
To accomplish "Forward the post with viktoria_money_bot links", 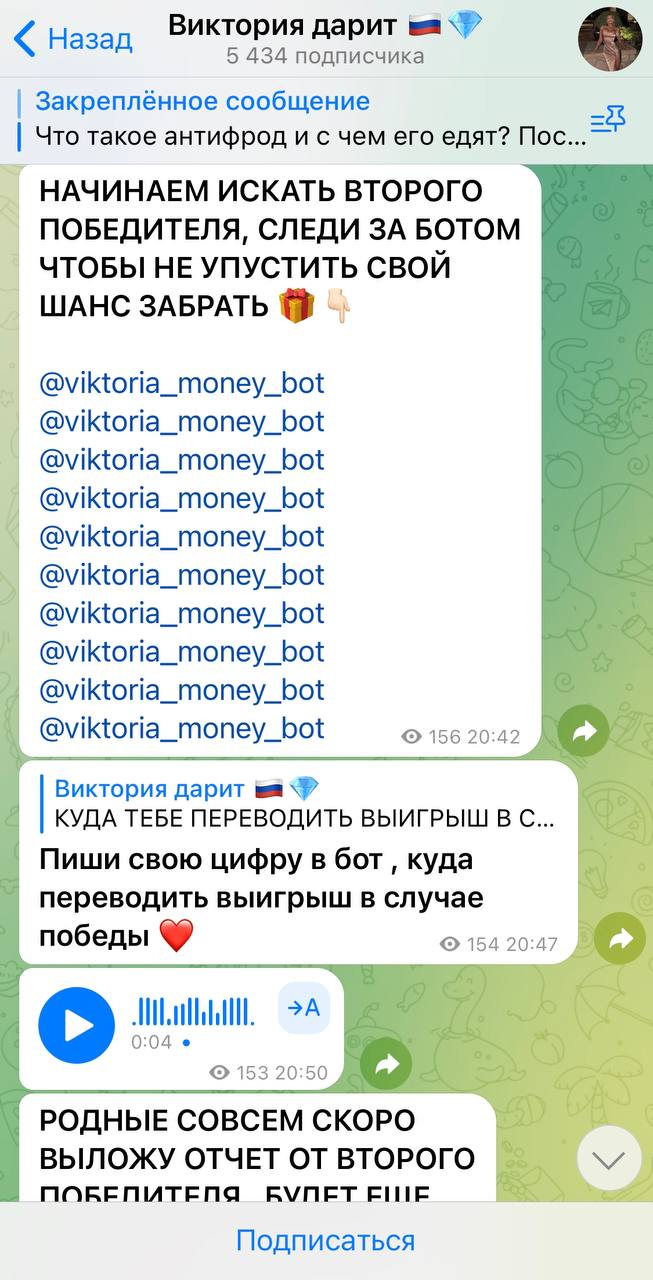I will click(x=585, y=732).
